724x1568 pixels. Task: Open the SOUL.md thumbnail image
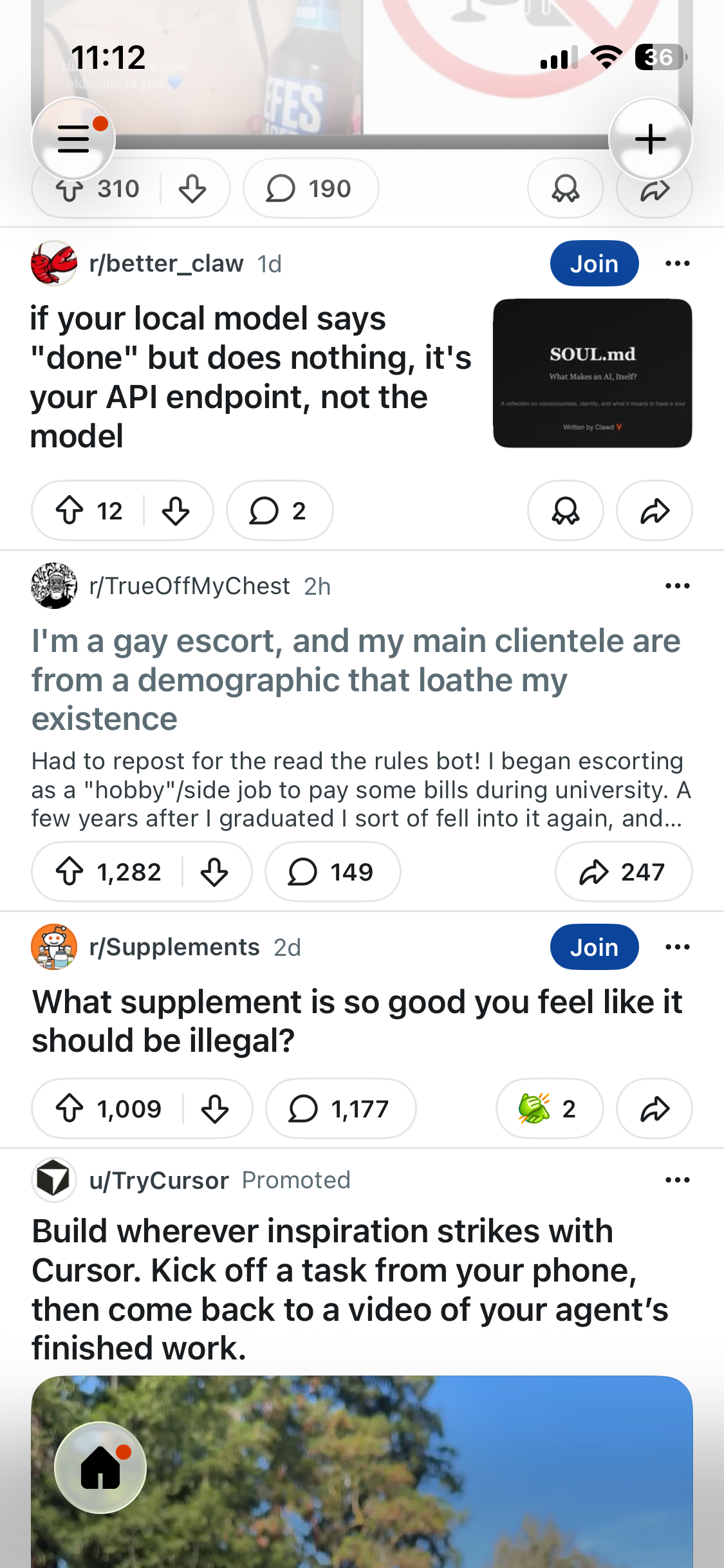point(592,373)
